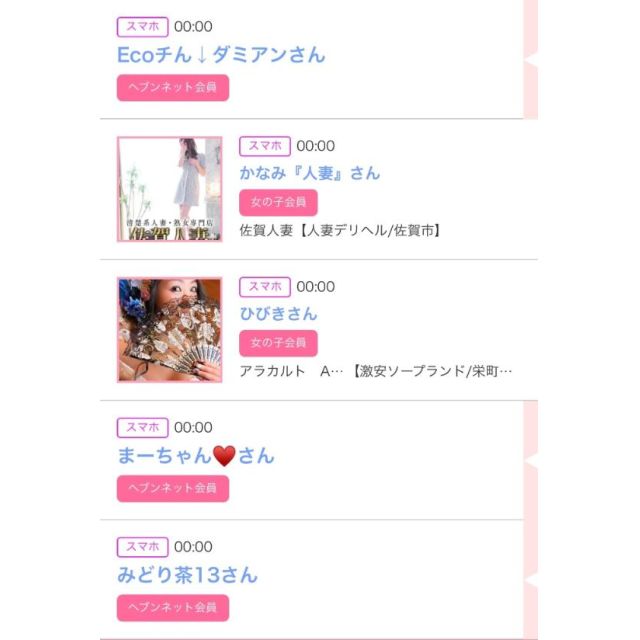Open the Ecoチン↓ダミアンさん profile link
Screen dimensions: 640x640
(221, 55)
